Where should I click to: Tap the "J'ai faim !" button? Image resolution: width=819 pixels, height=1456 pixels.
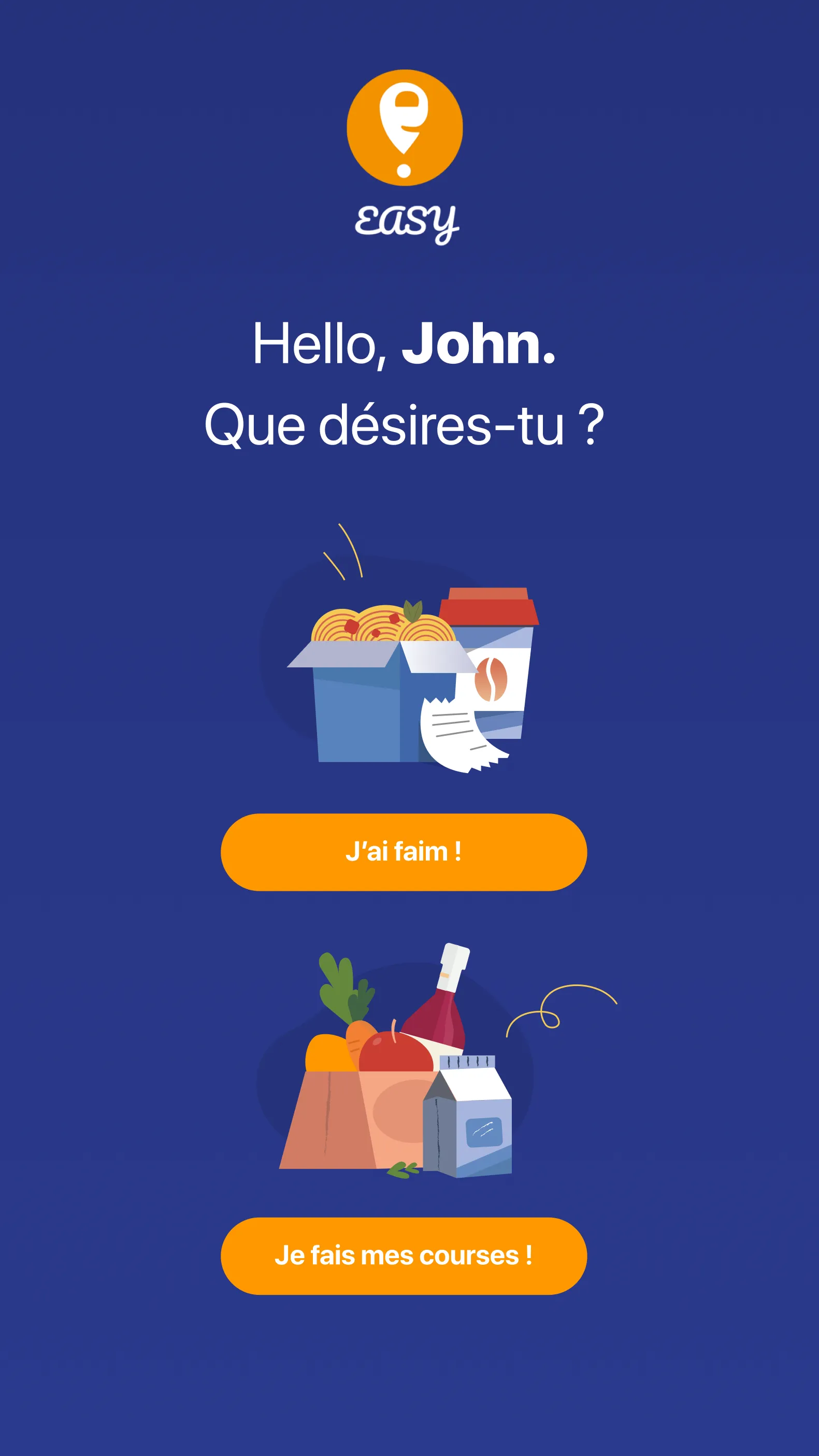404,852
